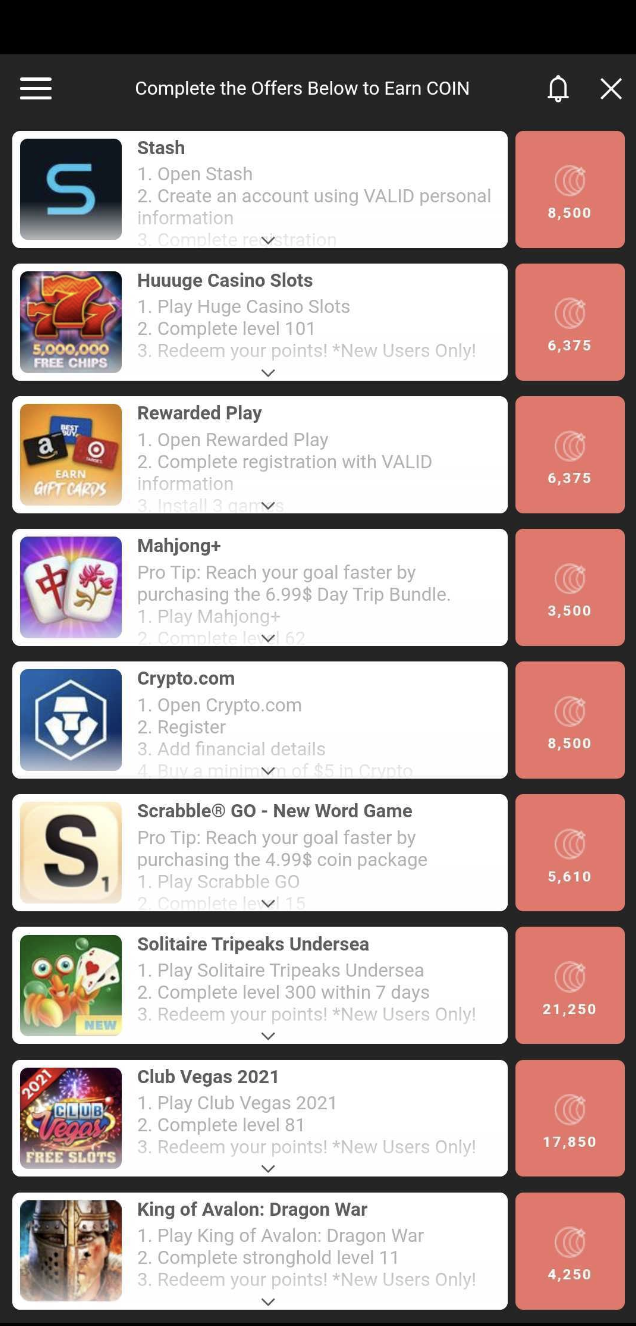Expand the Huuuge Casino Slots offer details
Viewport: 636px width, 1326px height.
tap(268, 373)
